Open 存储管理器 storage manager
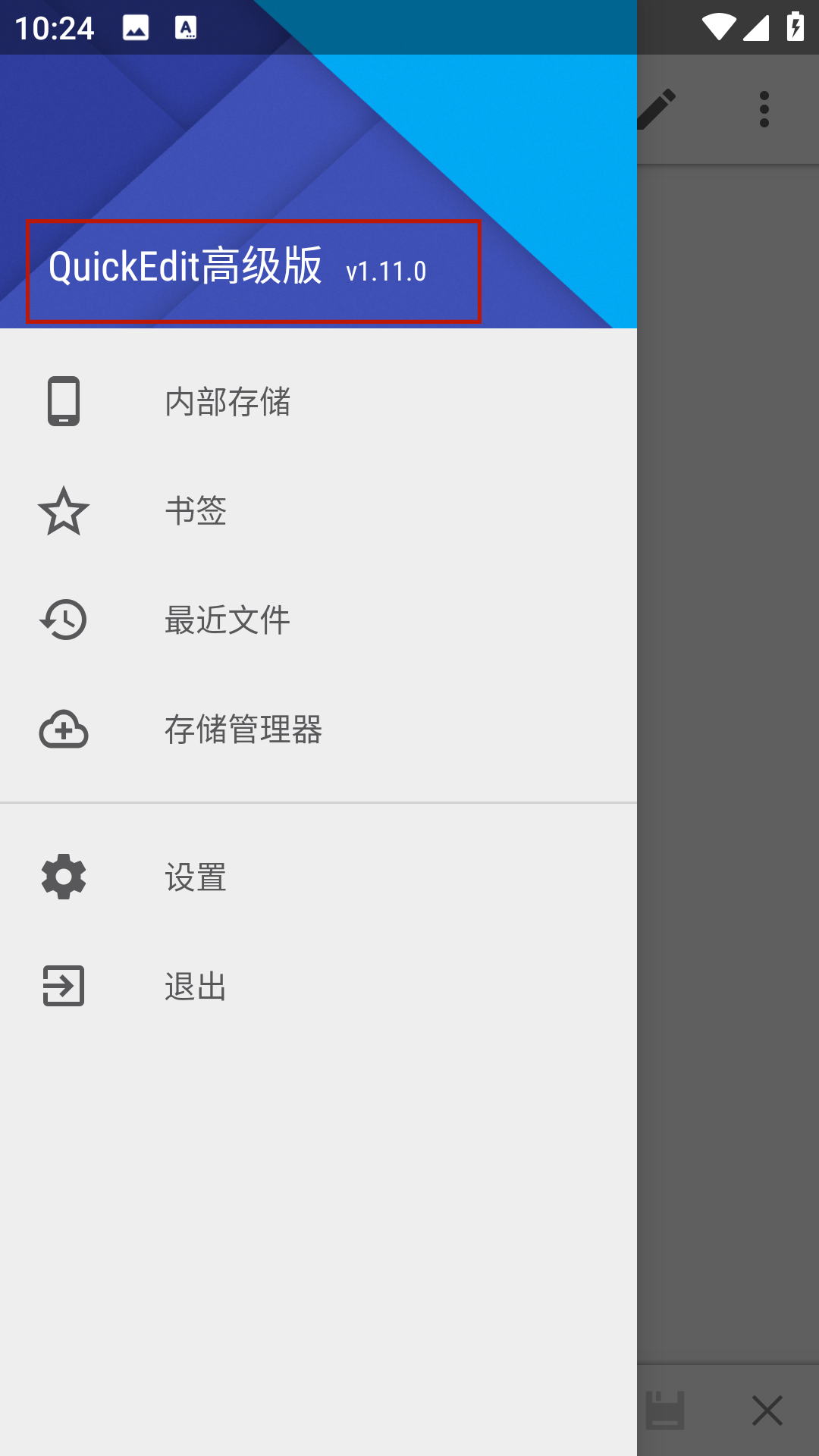Screen dimensions: 819x1456 [x=243, y=729]
